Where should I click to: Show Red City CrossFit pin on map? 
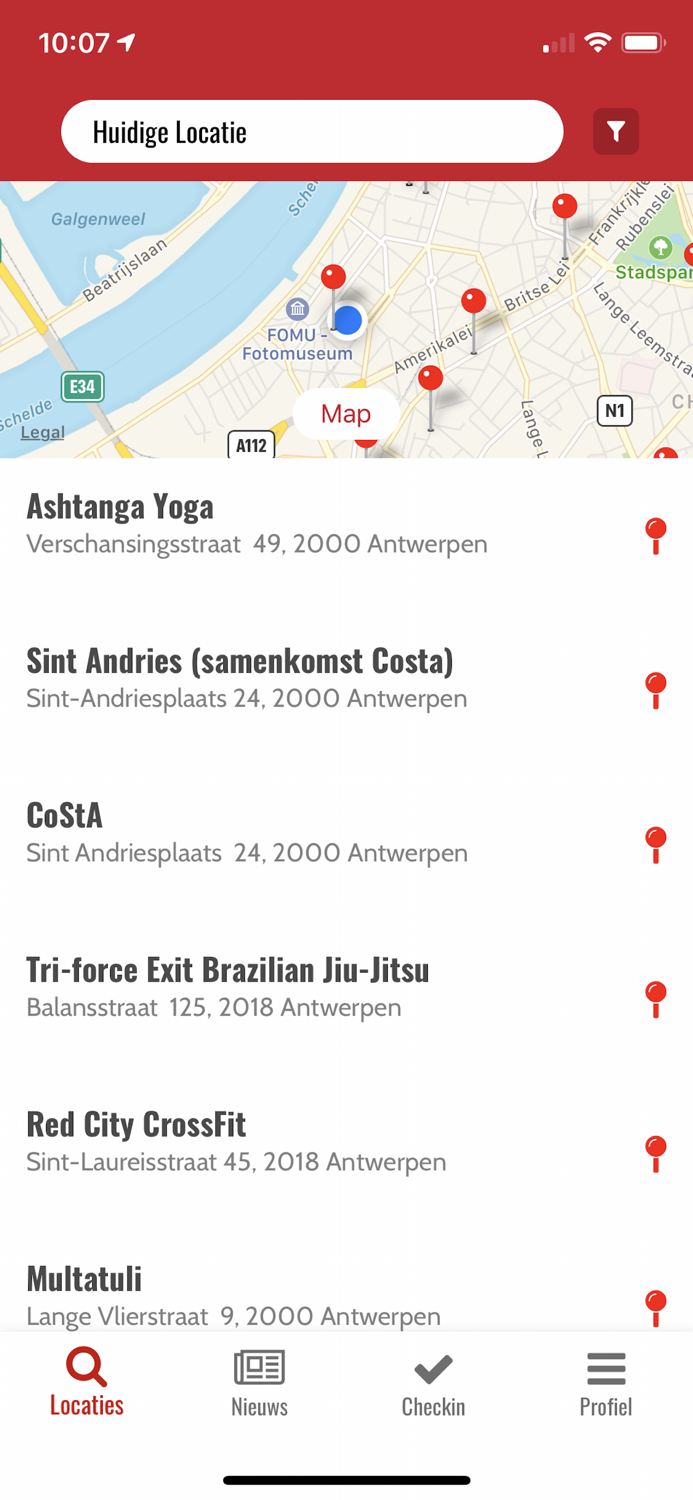656,1153
